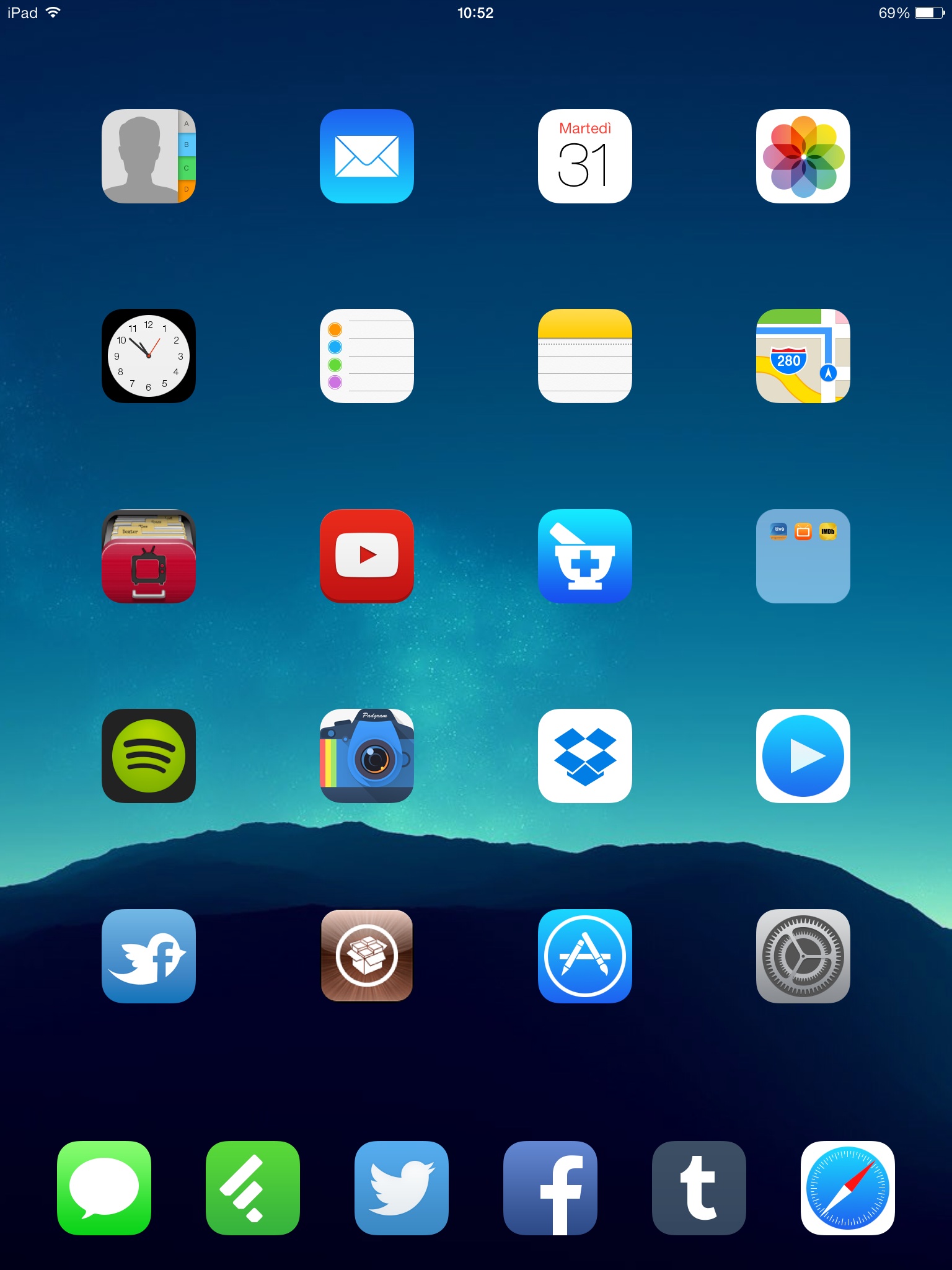
Task: Launch Cydia
Action: [x=367, y=956]
